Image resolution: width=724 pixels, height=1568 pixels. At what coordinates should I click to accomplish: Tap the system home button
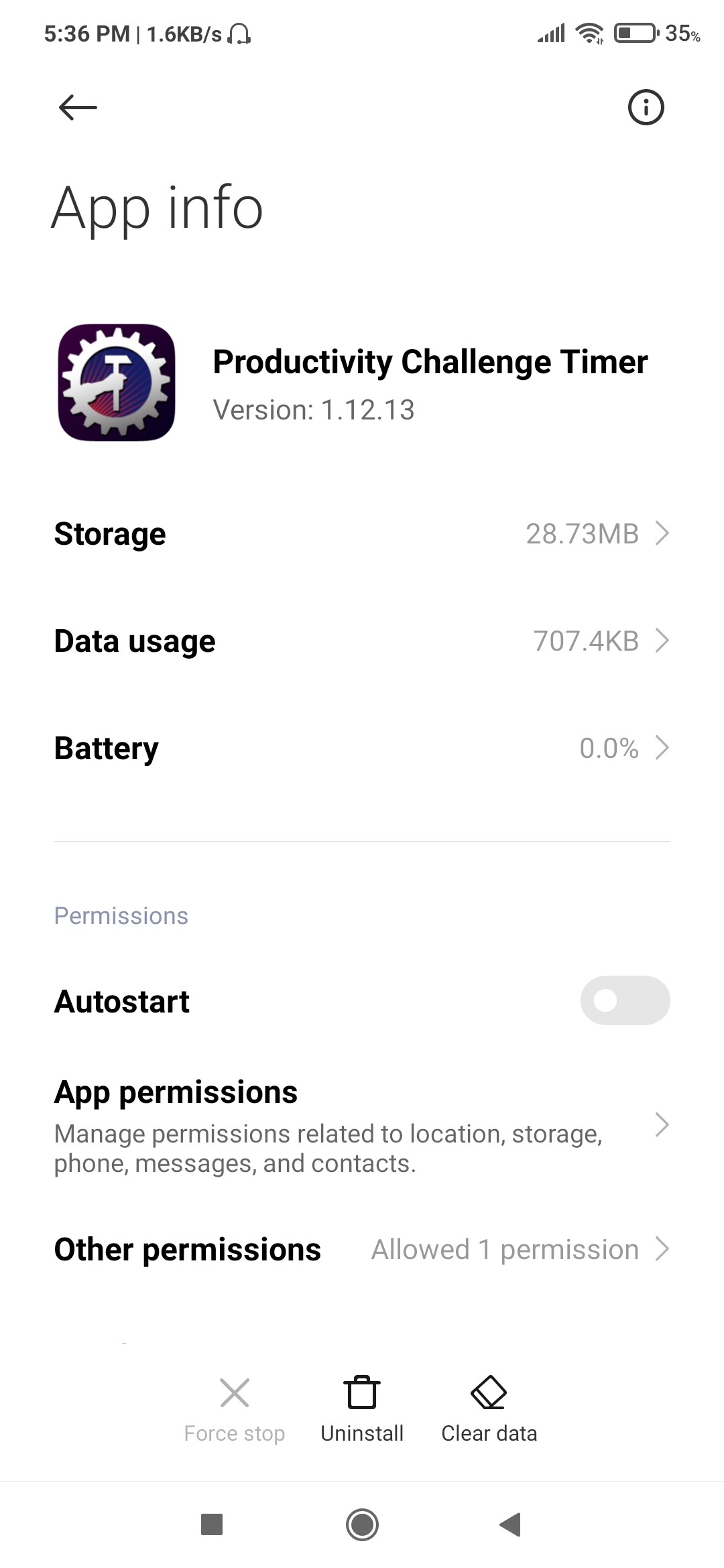coord(362,1524)
